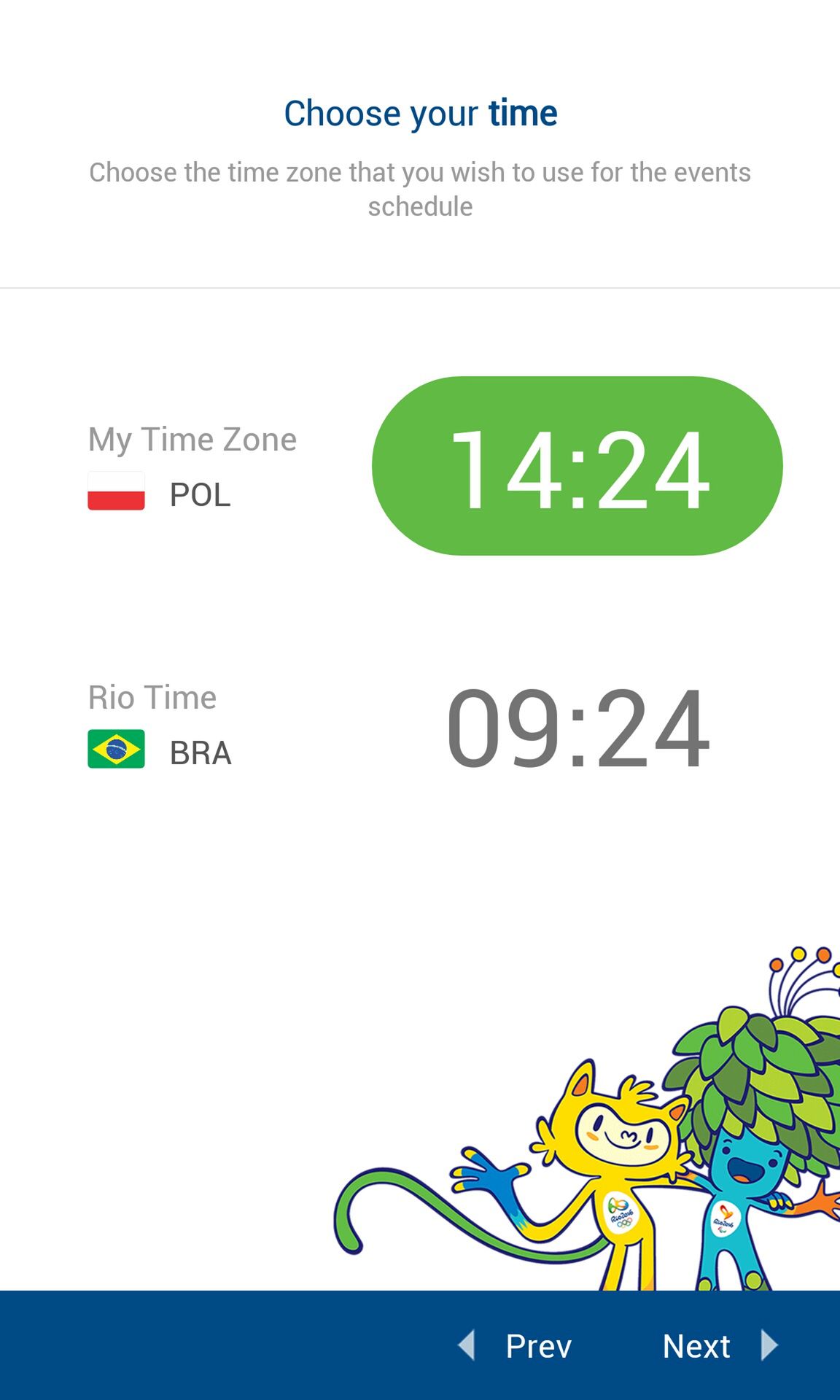Viewport: 840px width, 1400px height.
Task: Select My Time Zone 14:24 option
Action: (x=577, y=466)
